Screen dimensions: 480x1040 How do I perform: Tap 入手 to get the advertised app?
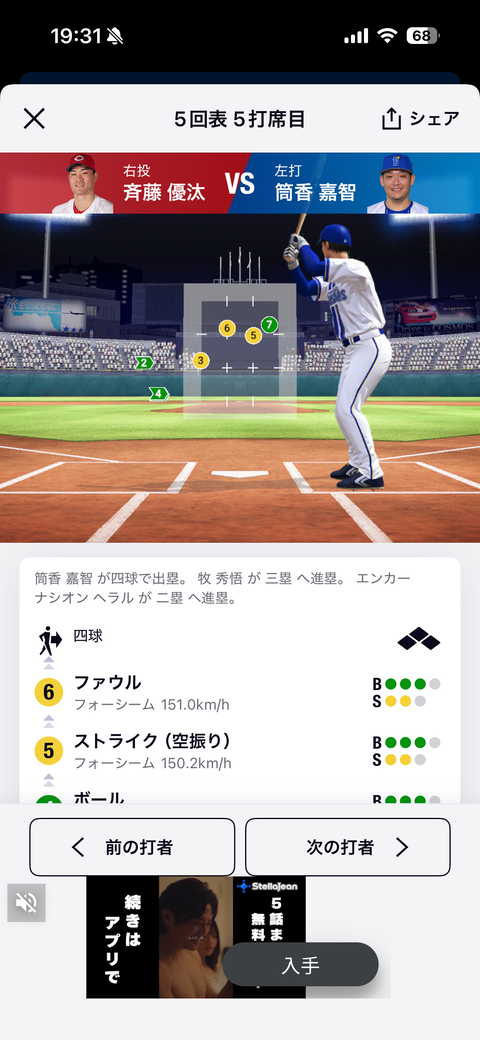[300, 965]
